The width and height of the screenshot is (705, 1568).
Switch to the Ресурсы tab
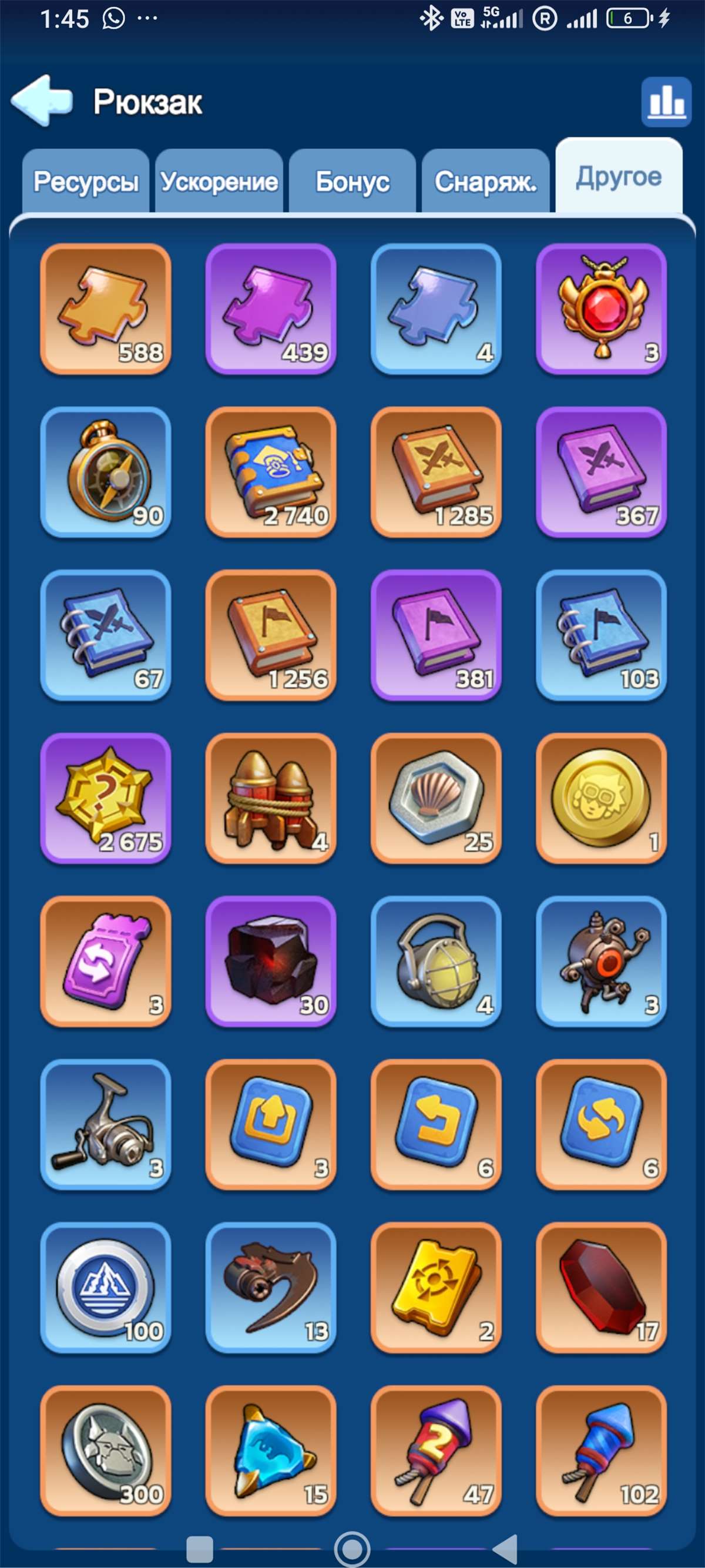click(86, 182)
